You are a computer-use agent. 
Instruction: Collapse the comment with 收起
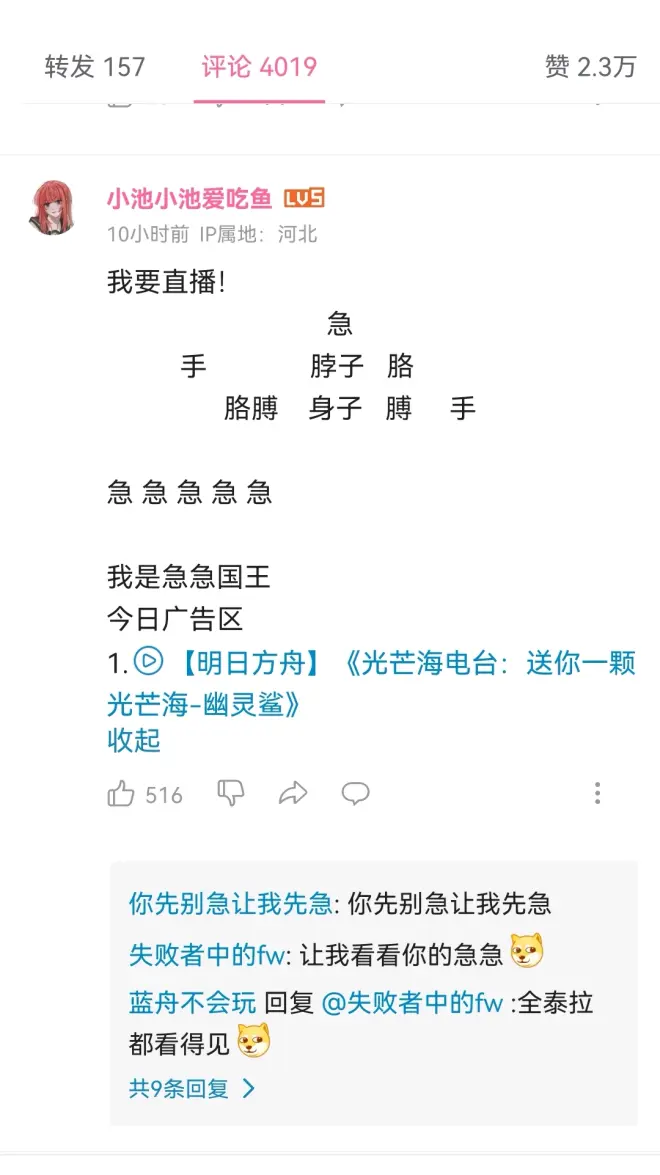(133, 741)
